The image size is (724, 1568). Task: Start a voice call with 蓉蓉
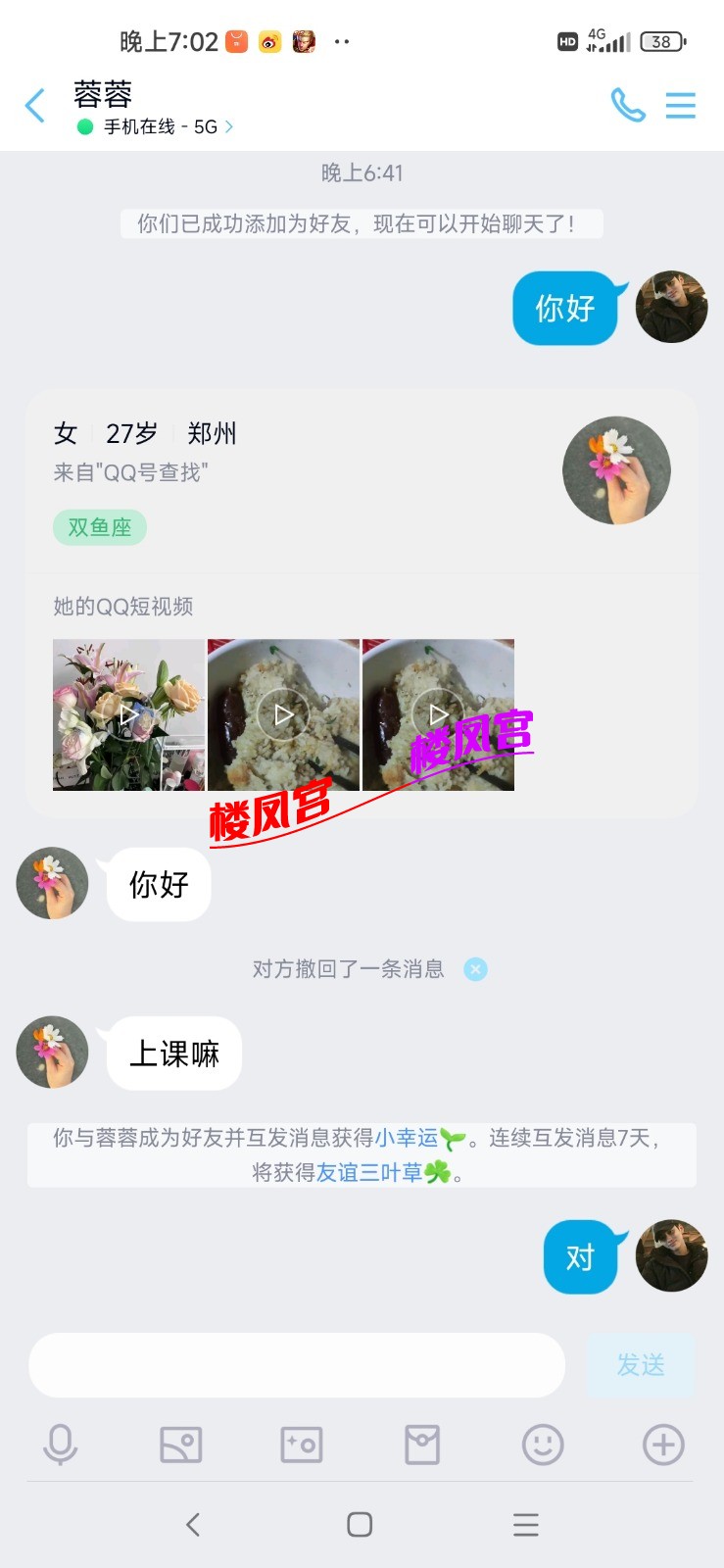[628, 104]
